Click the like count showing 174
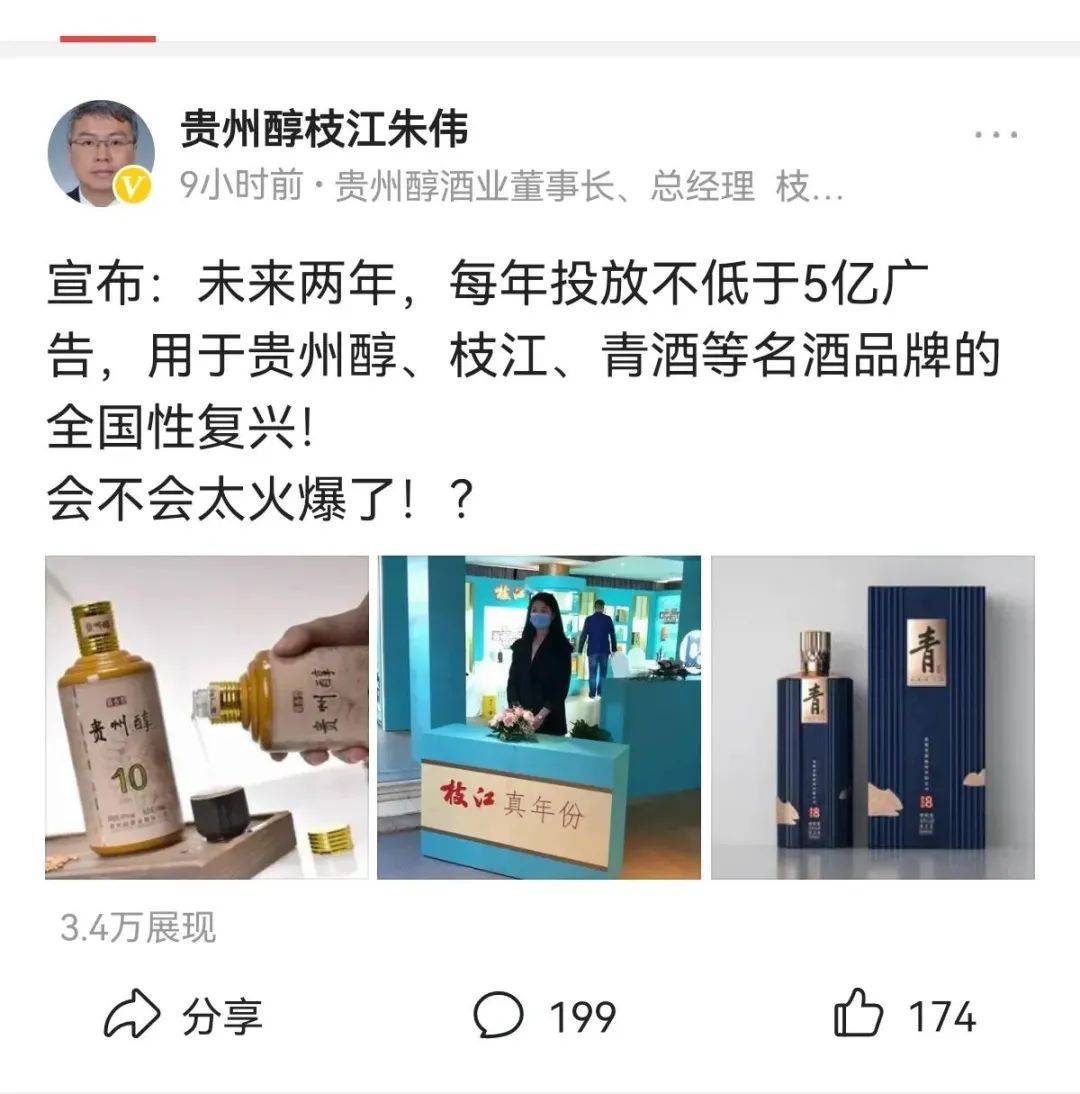1080x1094 pixels. [944, 1013]
